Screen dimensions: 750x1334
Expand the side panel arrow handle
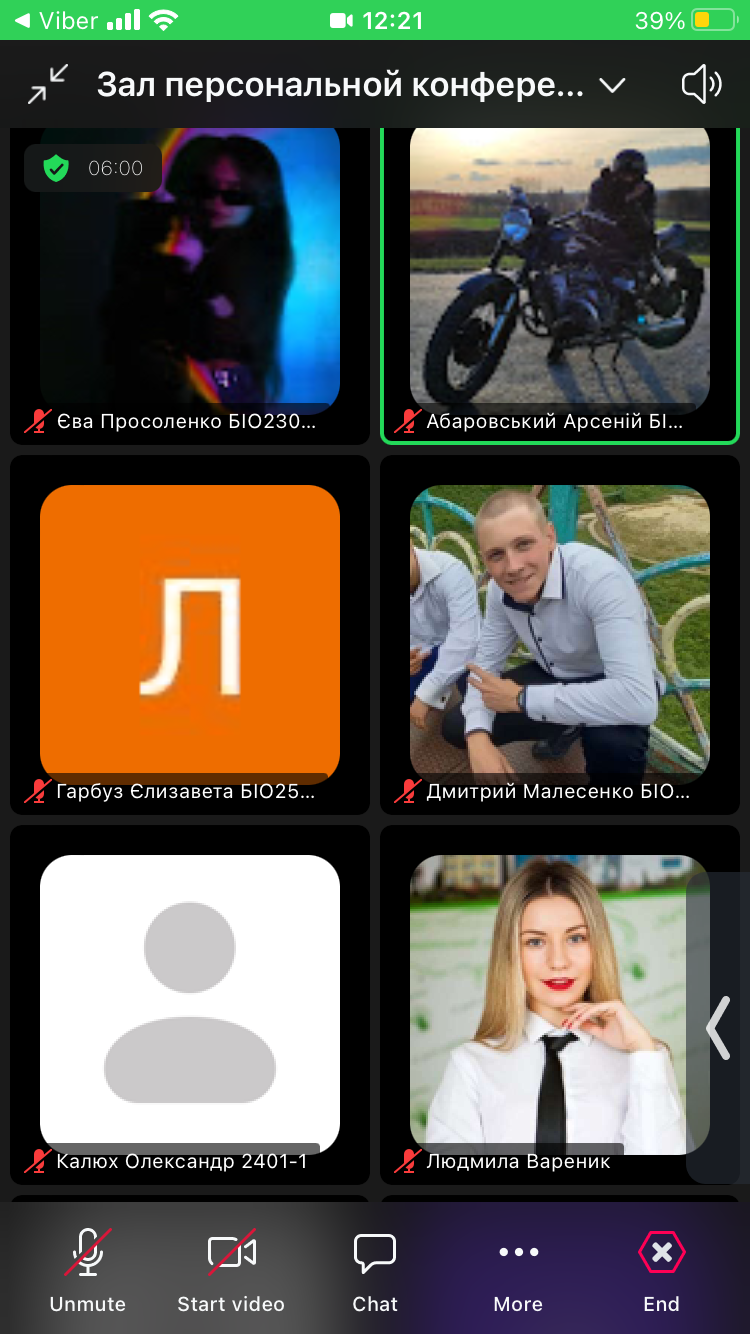719,1027
